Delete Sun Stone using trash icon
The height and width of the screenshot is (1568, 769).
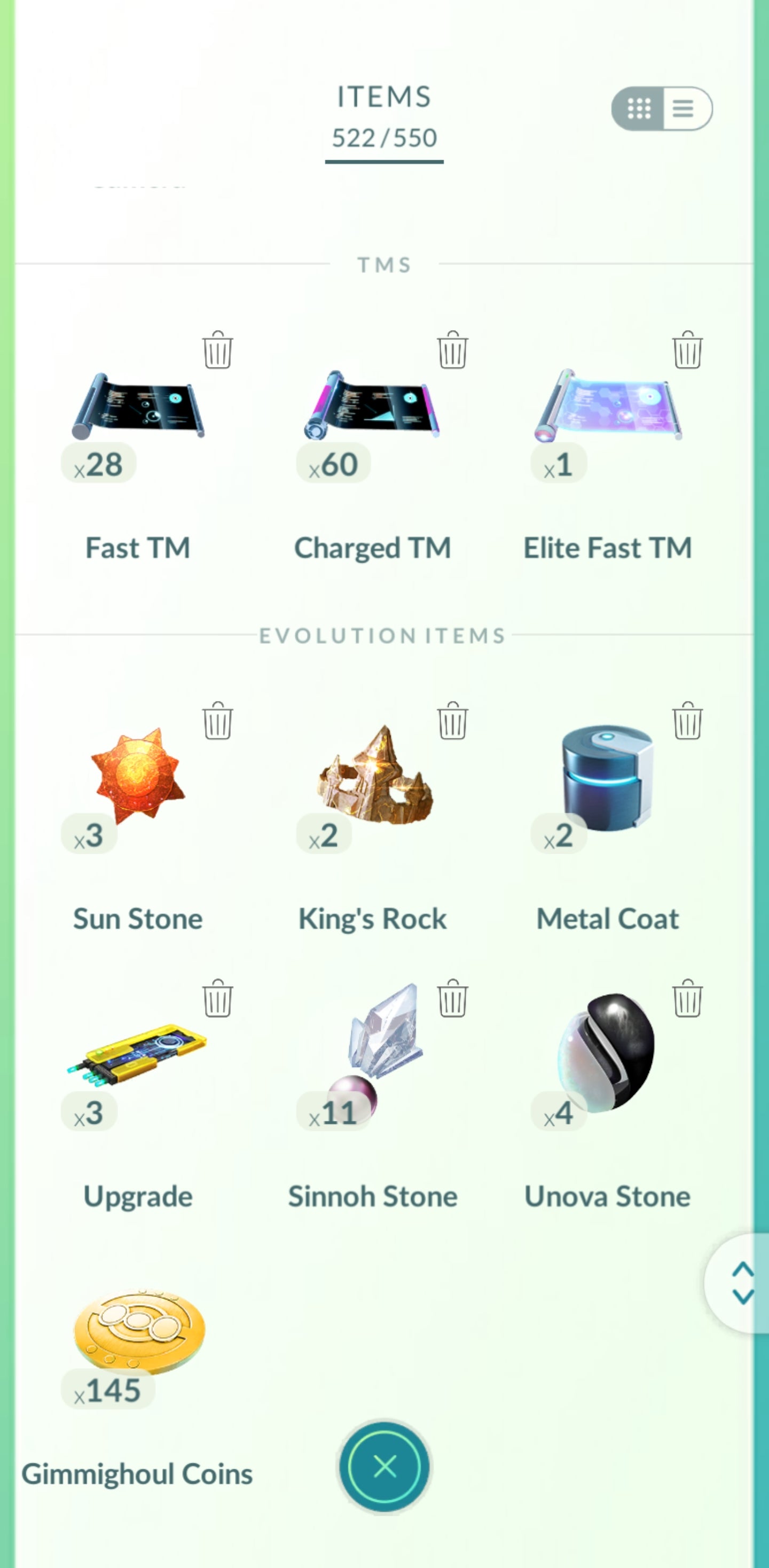point(217,721)
